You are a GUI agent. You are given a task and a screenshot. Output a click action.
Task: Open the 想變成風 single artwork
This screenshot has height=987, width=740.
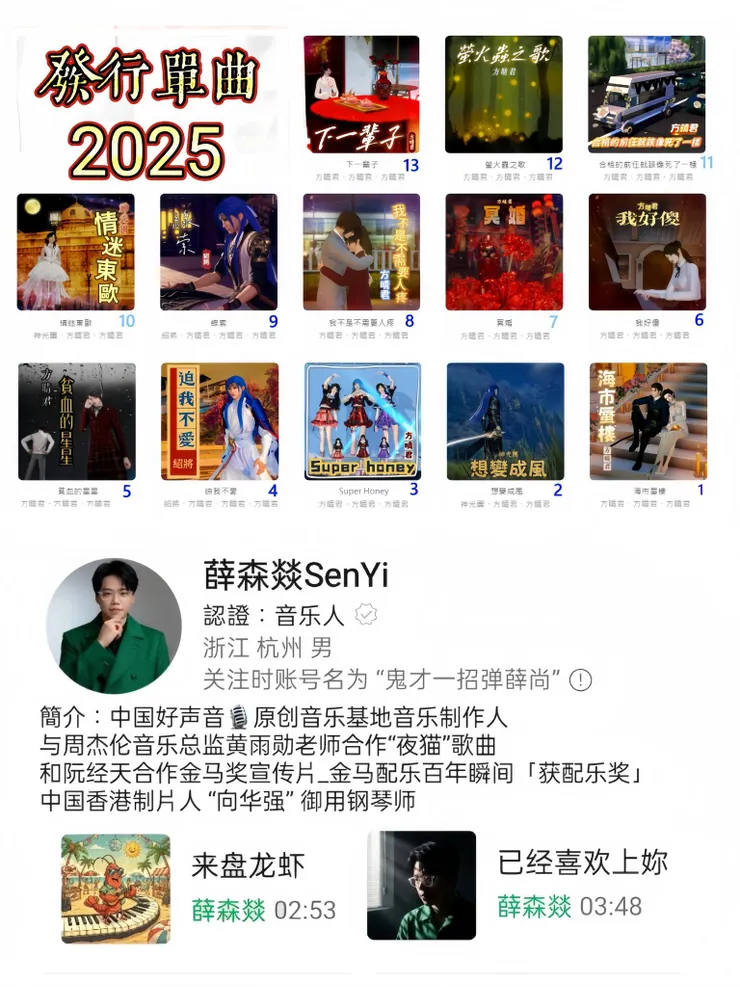point(503,420)
